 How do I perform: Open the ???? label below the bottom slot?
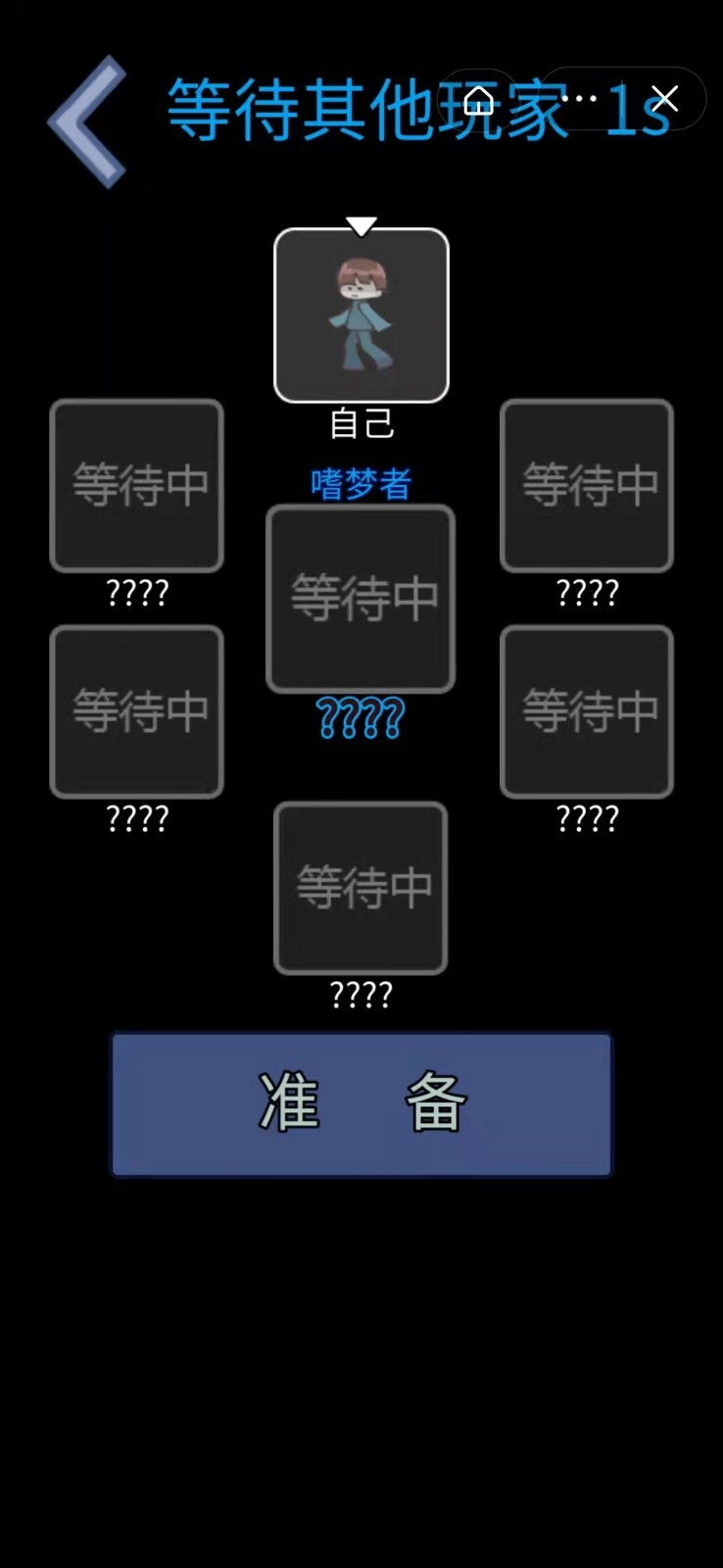(x=361, y=996)
